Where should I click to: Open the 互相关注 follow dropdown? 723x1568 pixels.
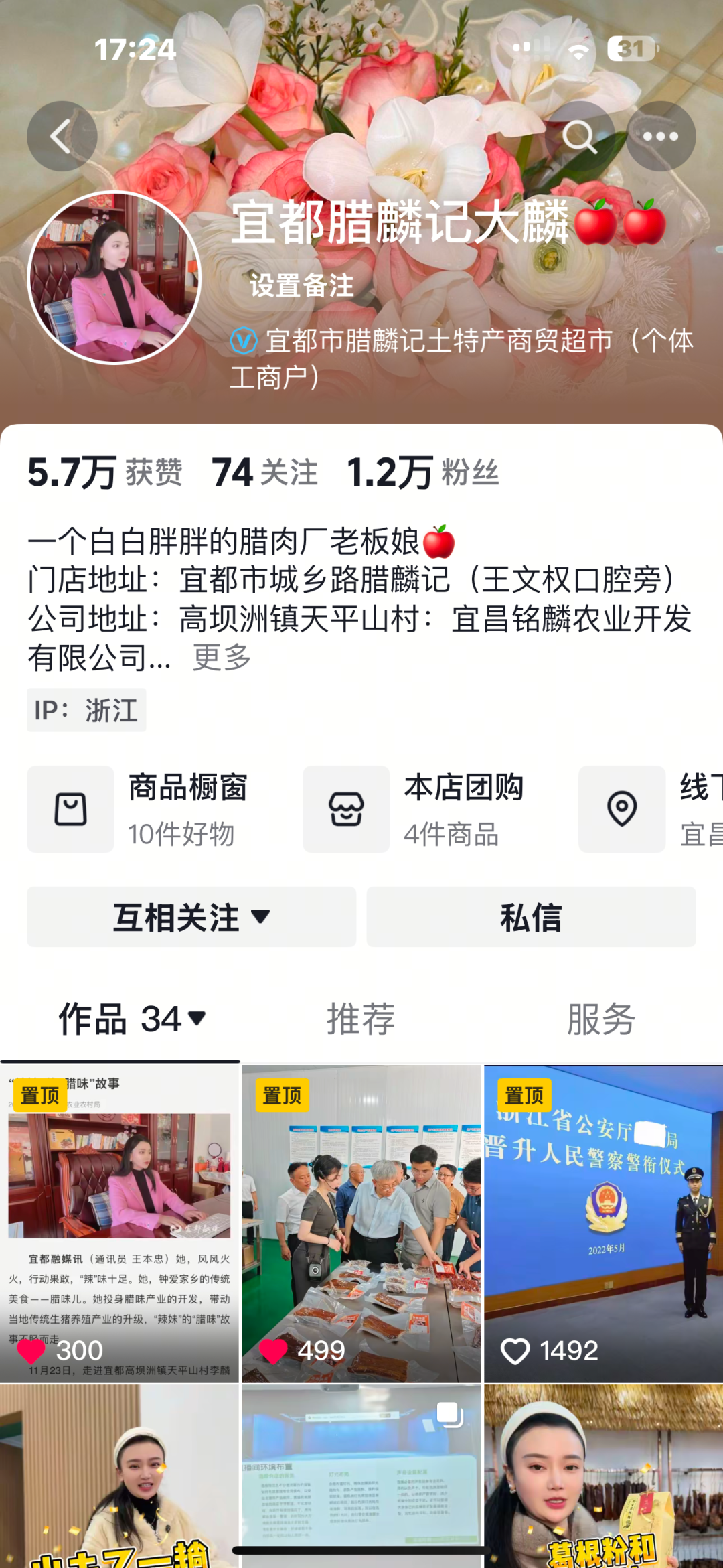click(x=191, y=917)
